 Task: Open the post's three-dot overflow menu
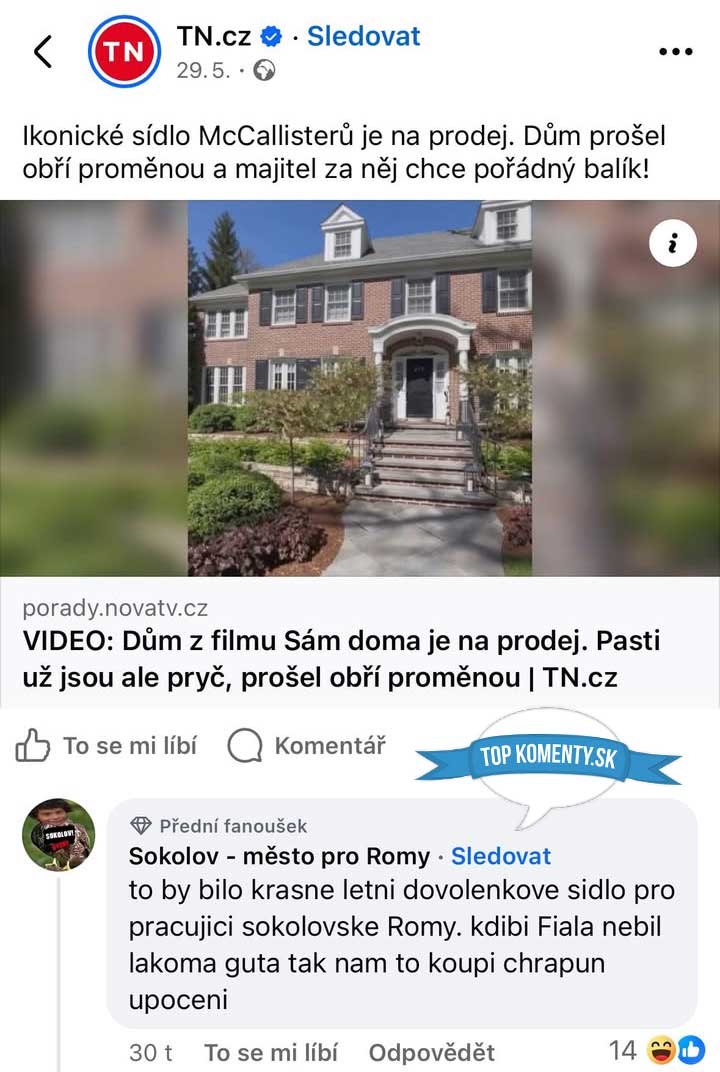coord(675,52)
